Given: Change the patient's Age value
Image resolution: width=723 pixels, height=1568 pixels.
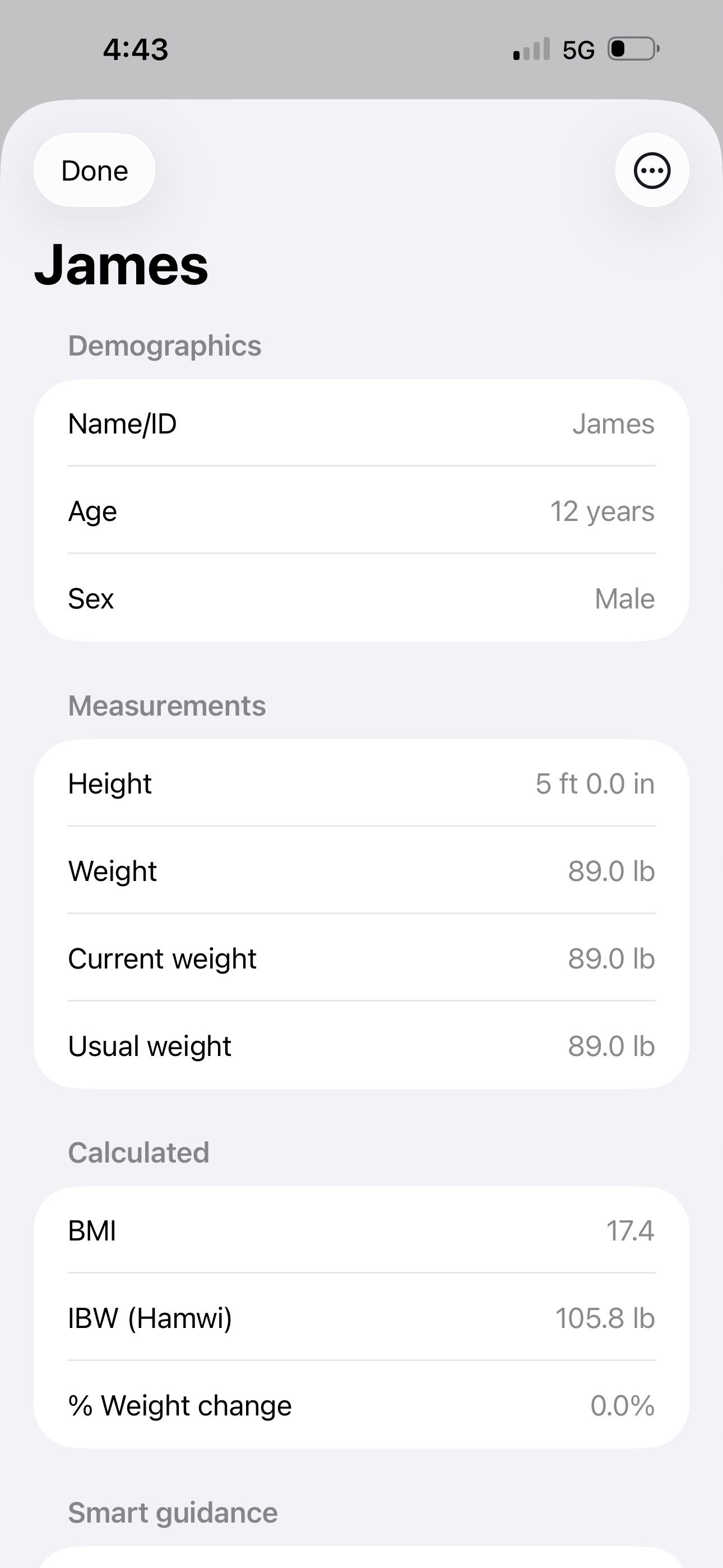Looking at the screenshot, I should (361, 511).
